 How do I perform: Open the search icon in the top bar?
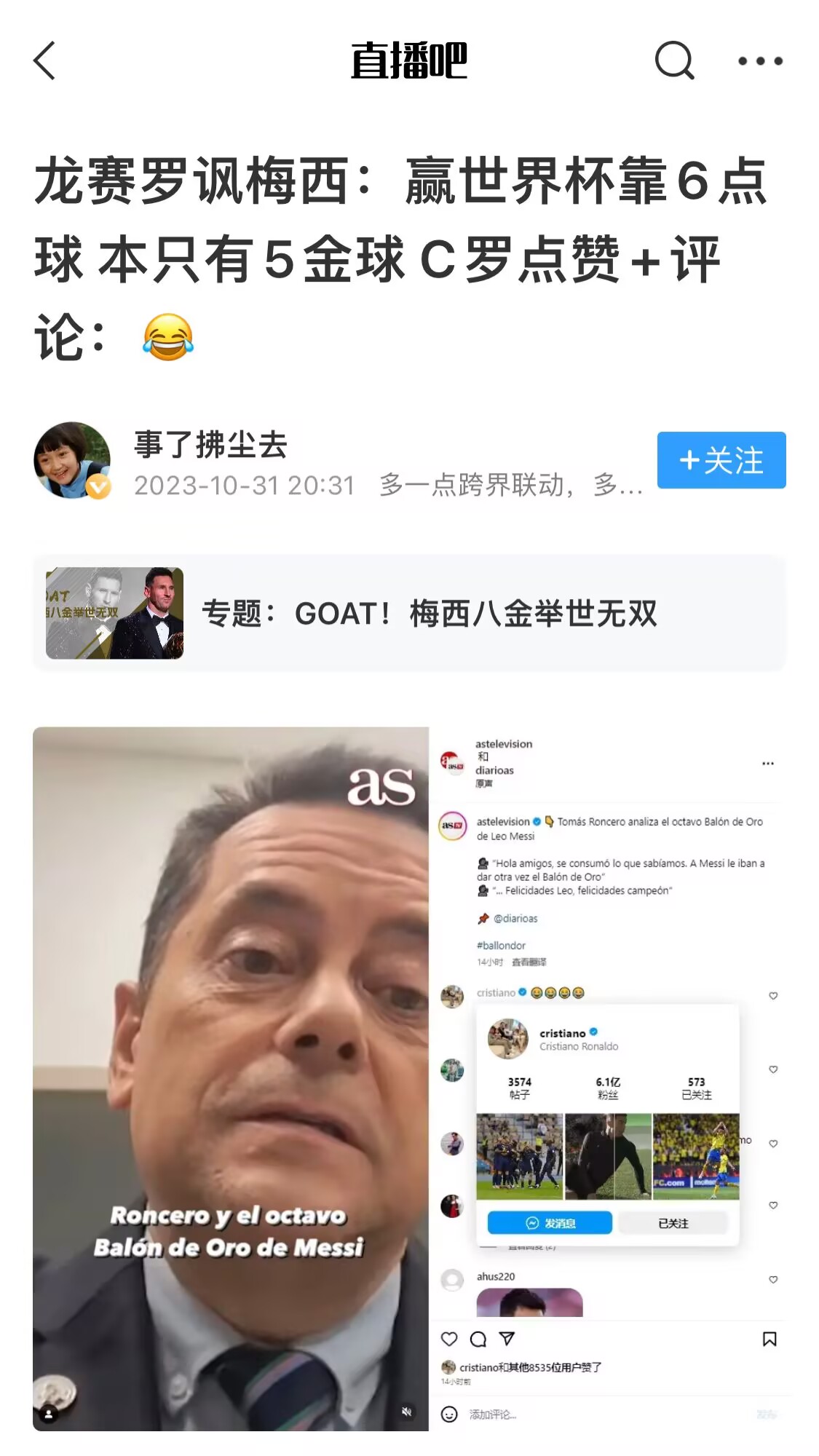click(674, 60)
